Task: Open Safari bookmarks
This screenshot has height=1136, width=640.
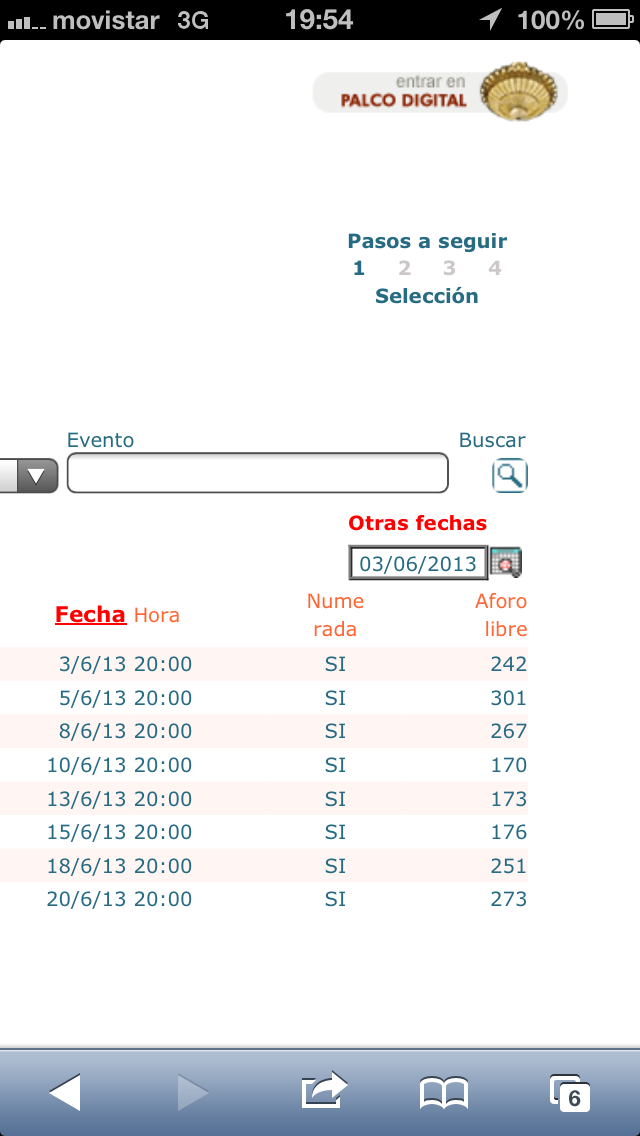Action: pos(444,1093)
